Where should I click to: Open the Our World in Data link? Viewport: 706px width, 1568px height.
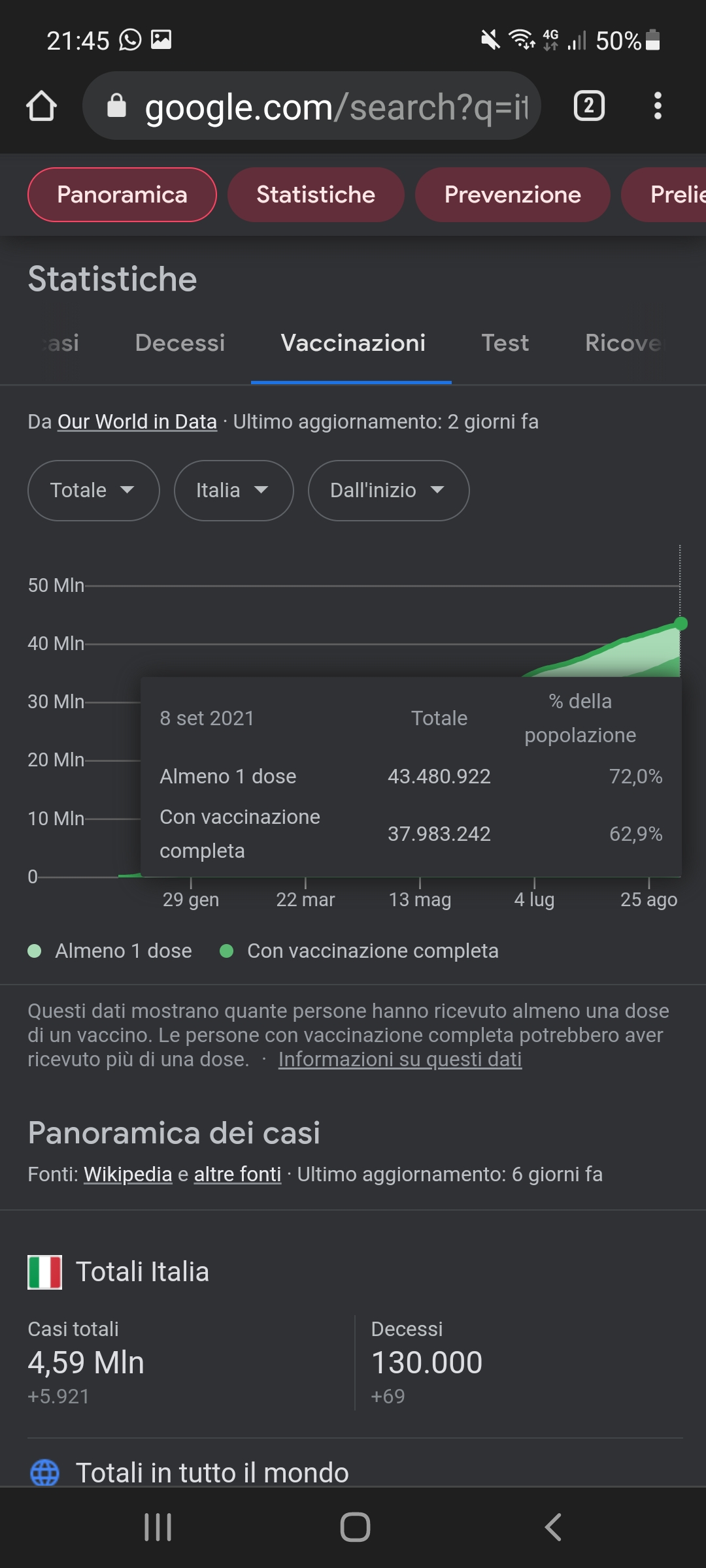(x=137, y=422)
